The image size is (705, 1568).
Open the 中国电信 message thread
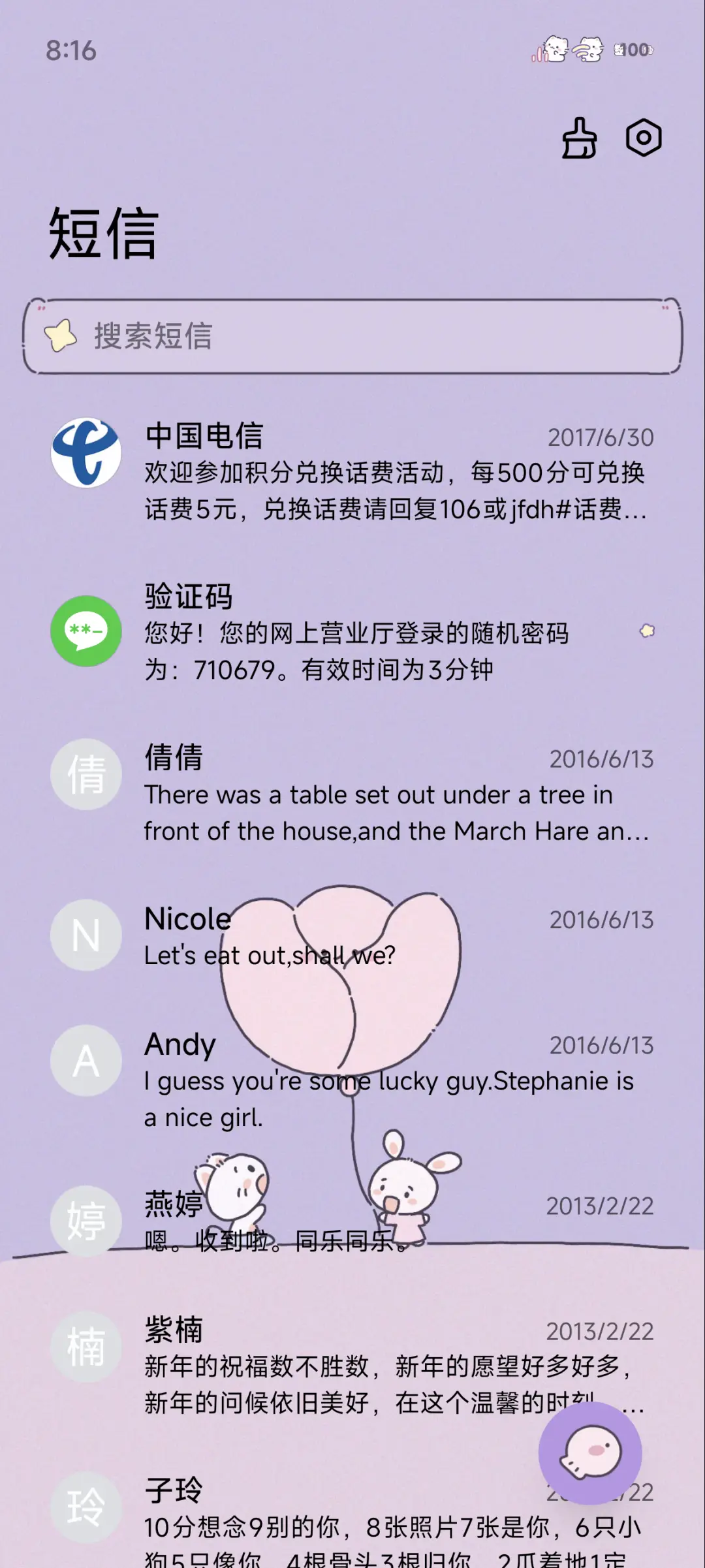(352, 471)
